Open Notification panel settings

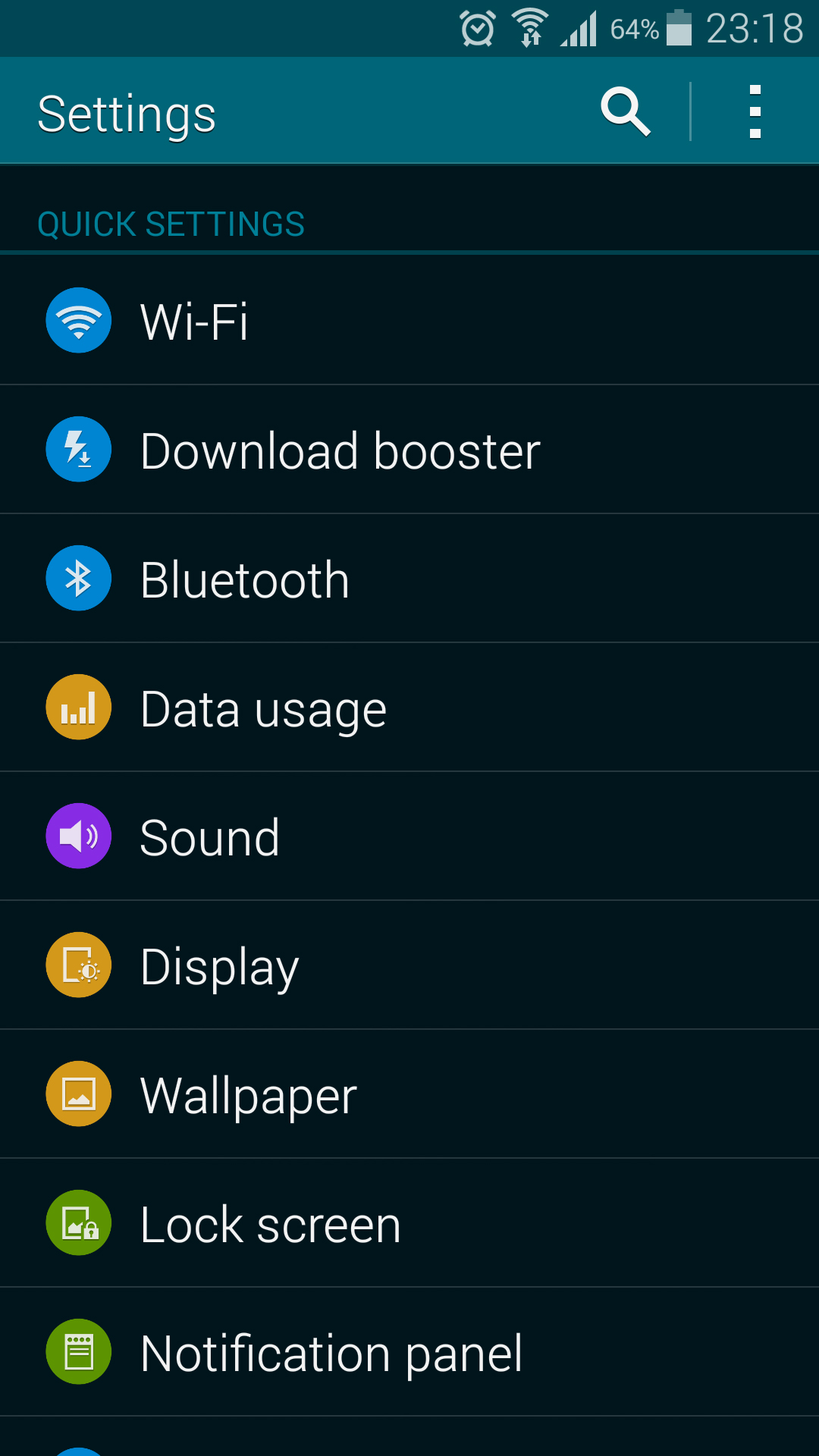(409, 1352)
